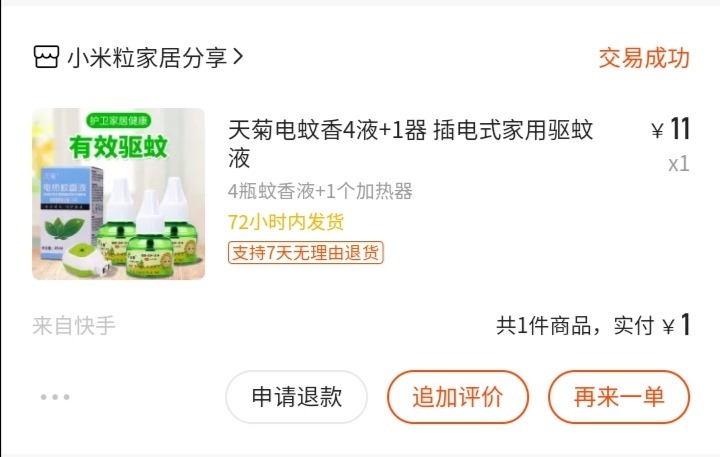View order details for 天菊电蚊香4液+1器
Screen dimensions: 720x457
pyautogui.click(x=411, y=144)
